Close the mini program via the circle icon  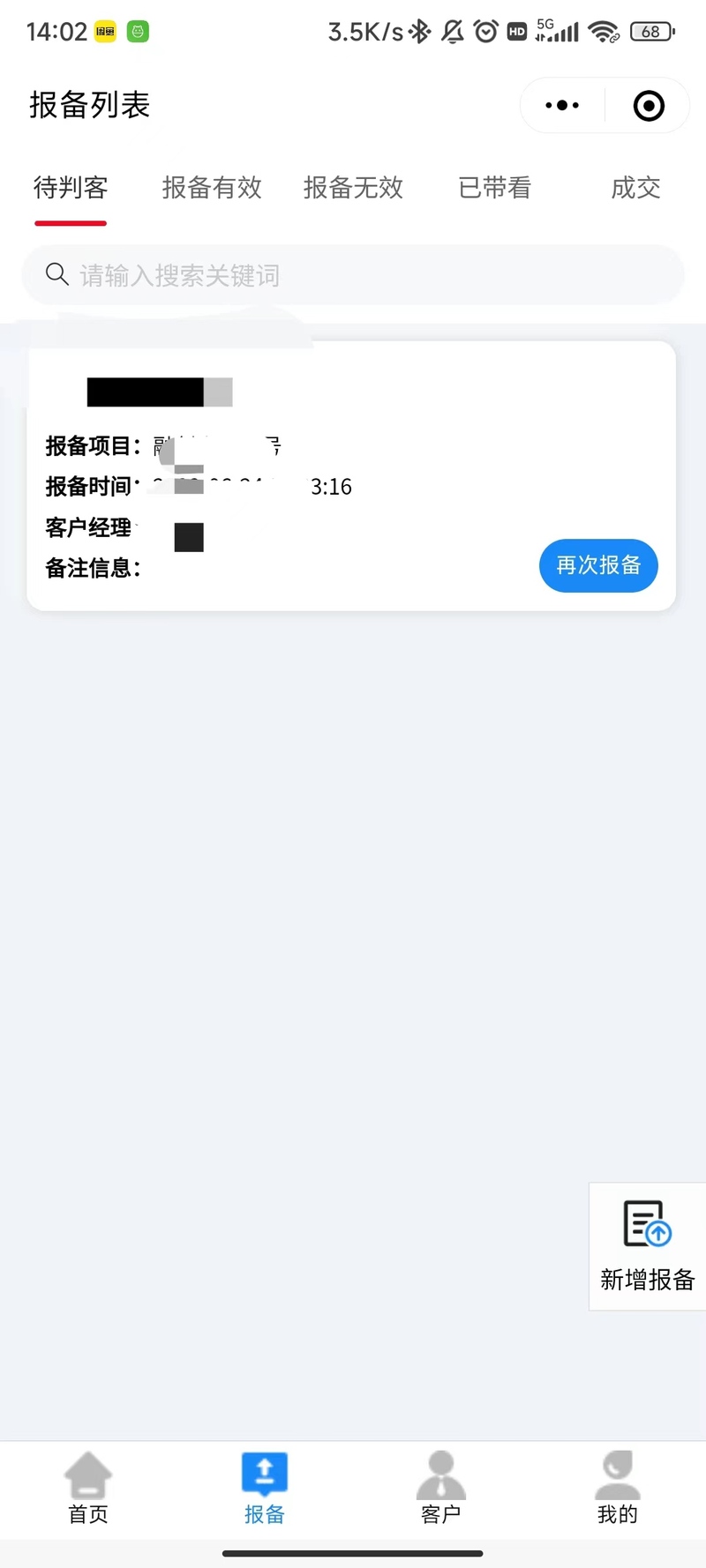point(649,106)
